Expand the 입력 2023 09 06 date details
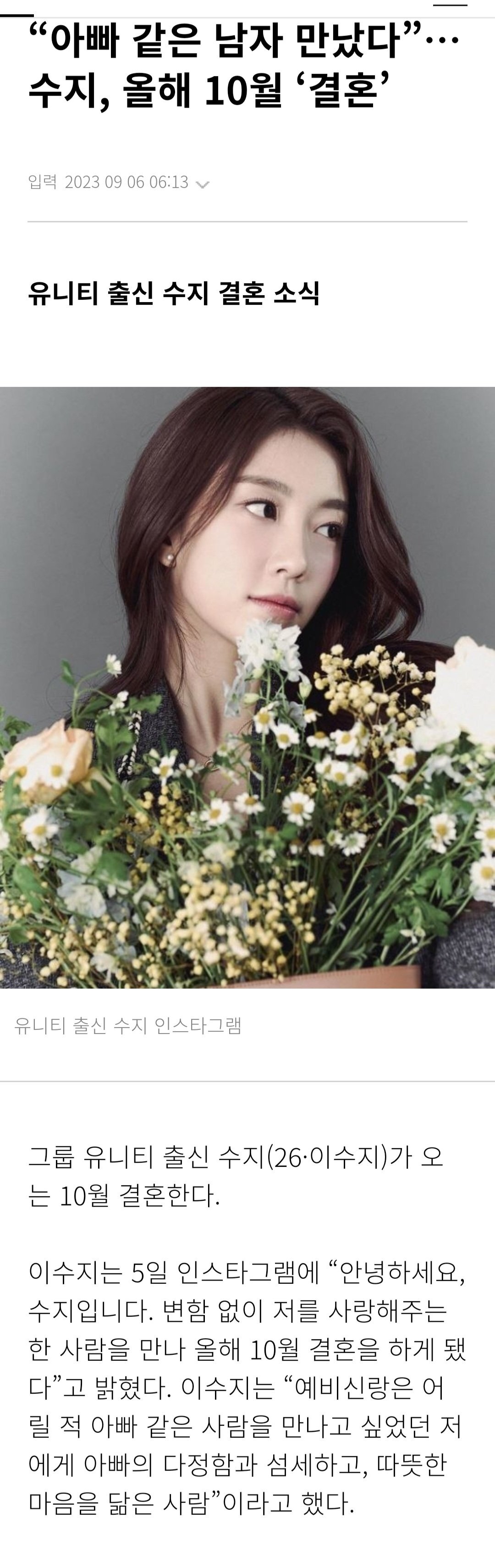The image size is (495, 1568). click(203, 184)
